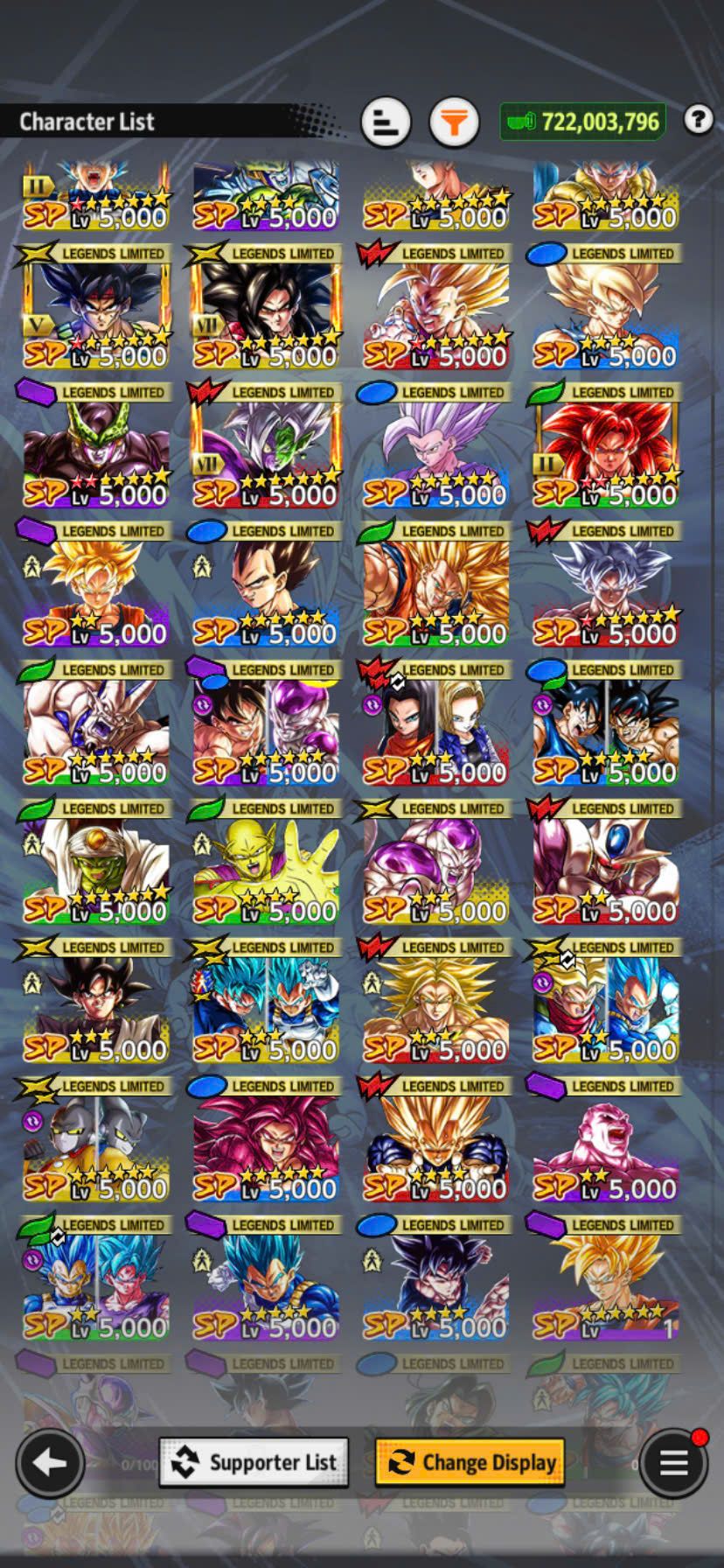The width and height of the screenshot is (724, 1568).
Task: Tap the Change Display button
Action: (470, 1462)
